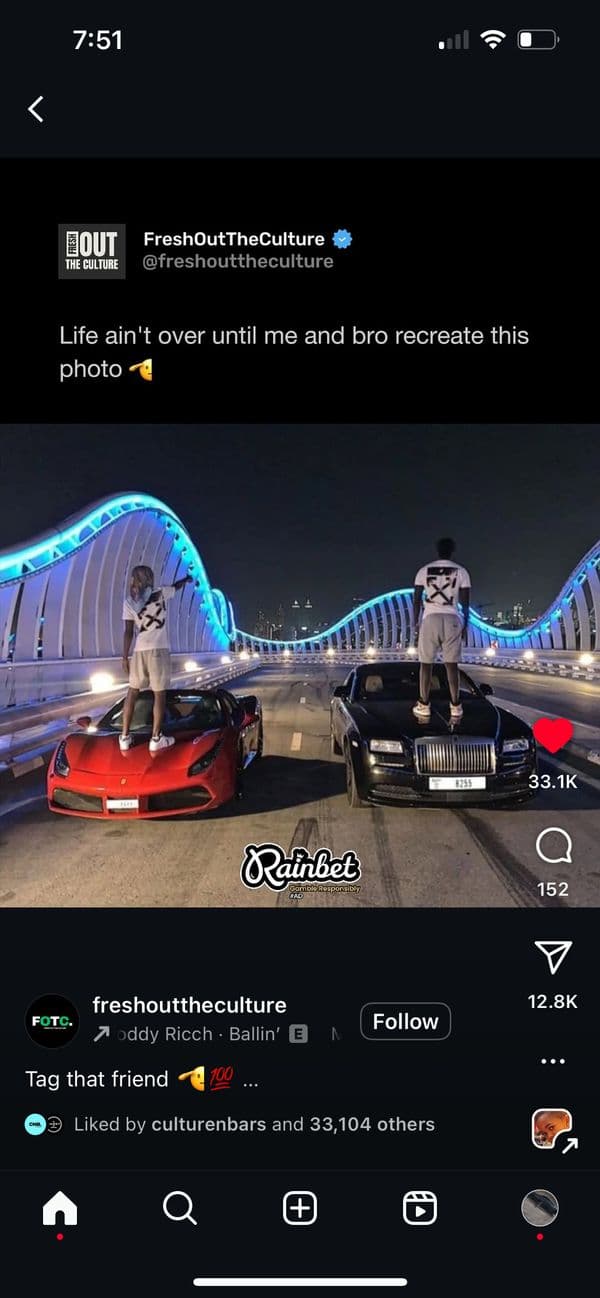This screenshot has width=600, height=1298.
Task: Share the post with the paper plane
Action: tap(553, 957)
